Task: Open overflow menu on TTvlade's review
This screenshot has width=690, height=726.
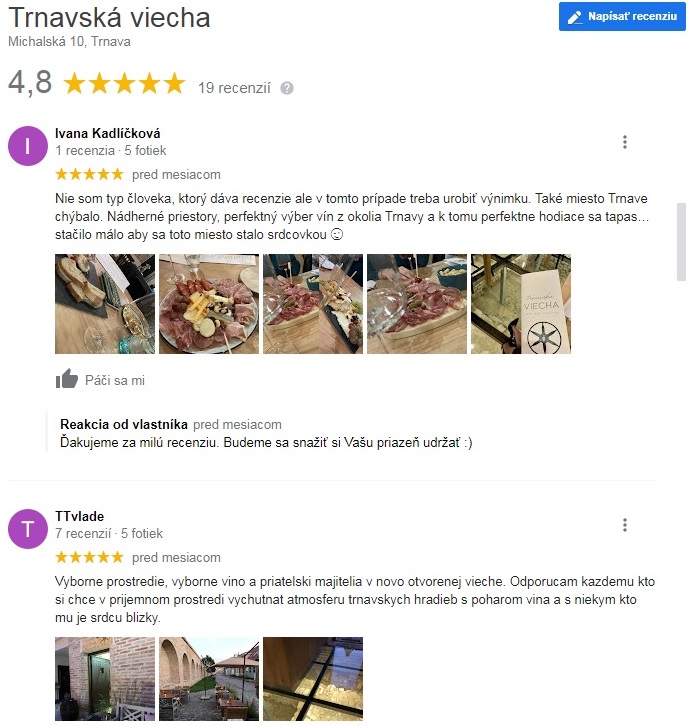Action: (624, 525)
